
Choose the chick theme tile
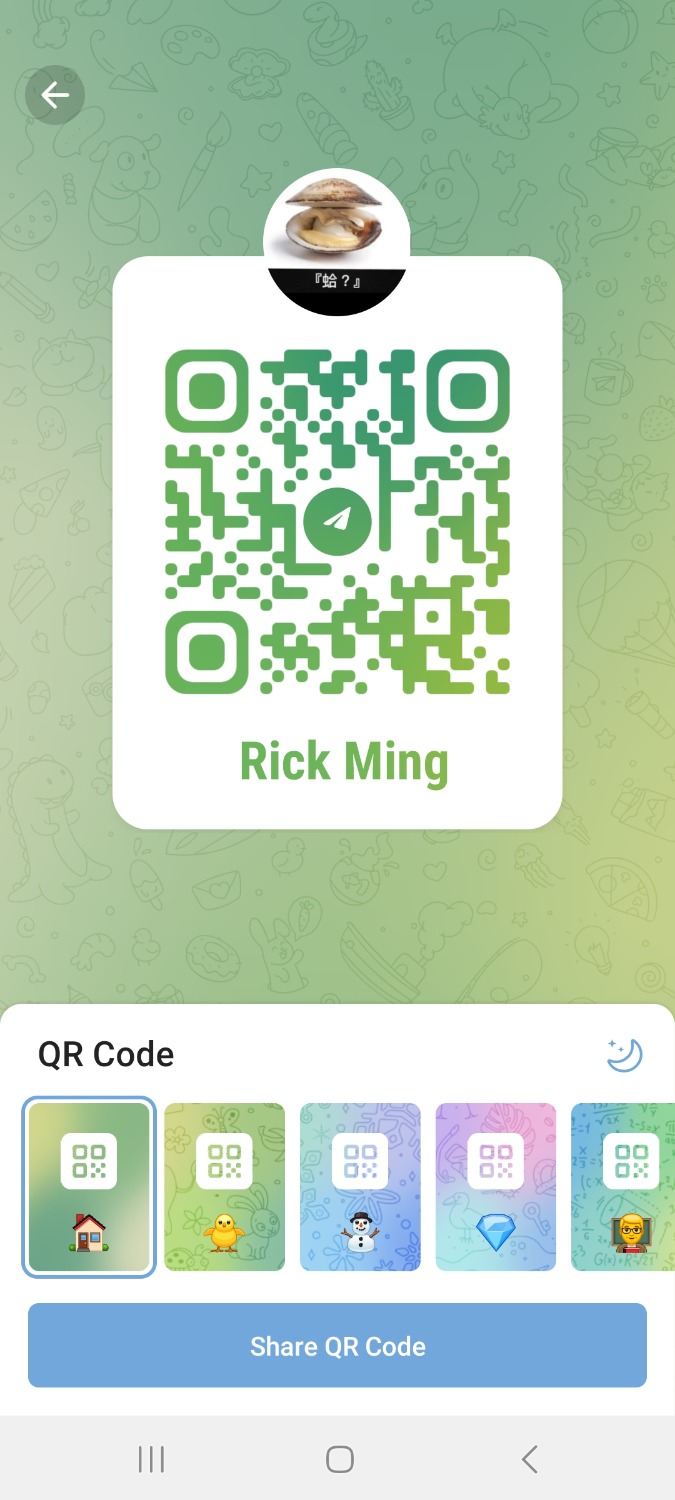click(x=224, y=1187)
